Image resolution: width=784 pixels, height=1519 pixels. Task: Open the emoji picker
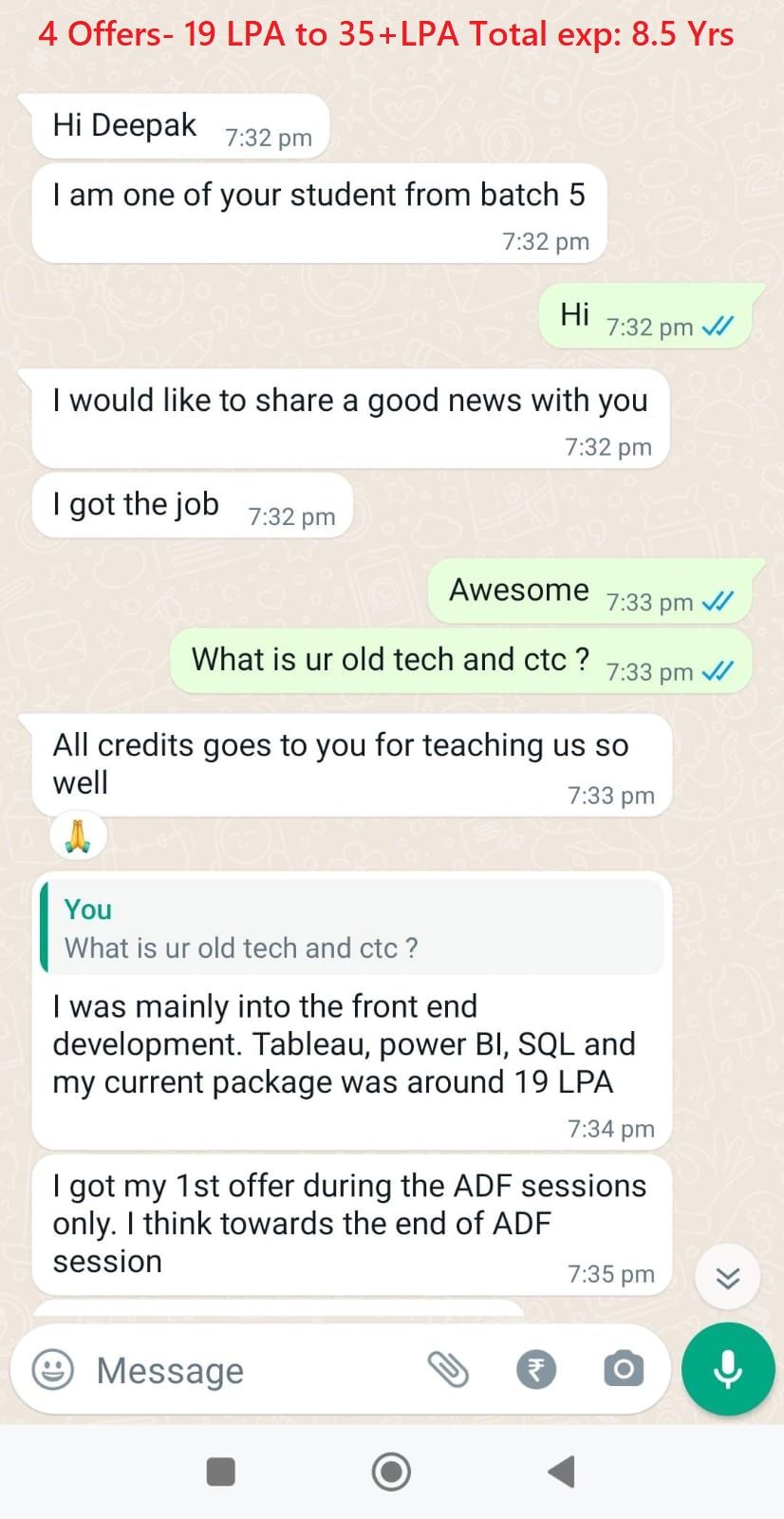pos(53,1370)
